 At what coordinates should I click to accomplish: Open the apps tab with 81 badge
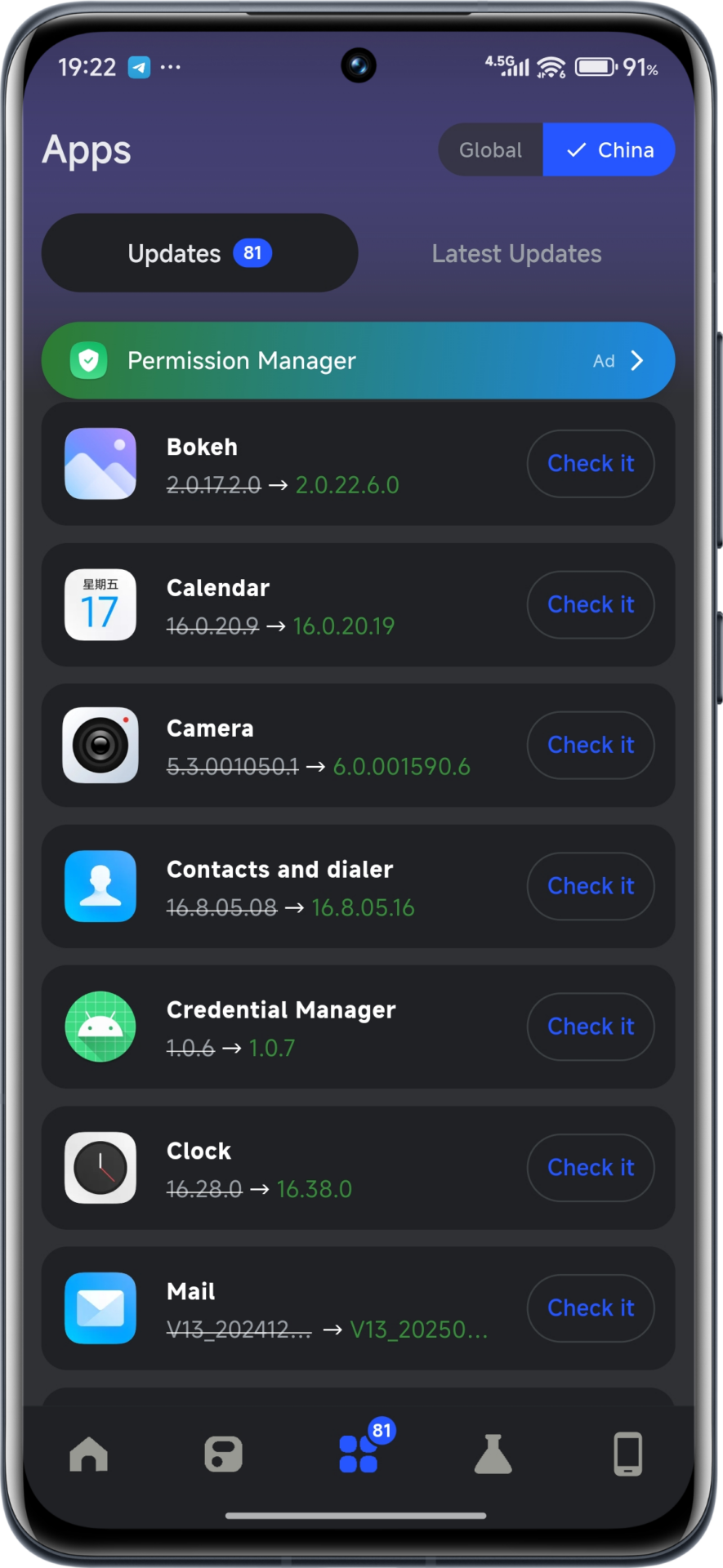pos(359,1454)
